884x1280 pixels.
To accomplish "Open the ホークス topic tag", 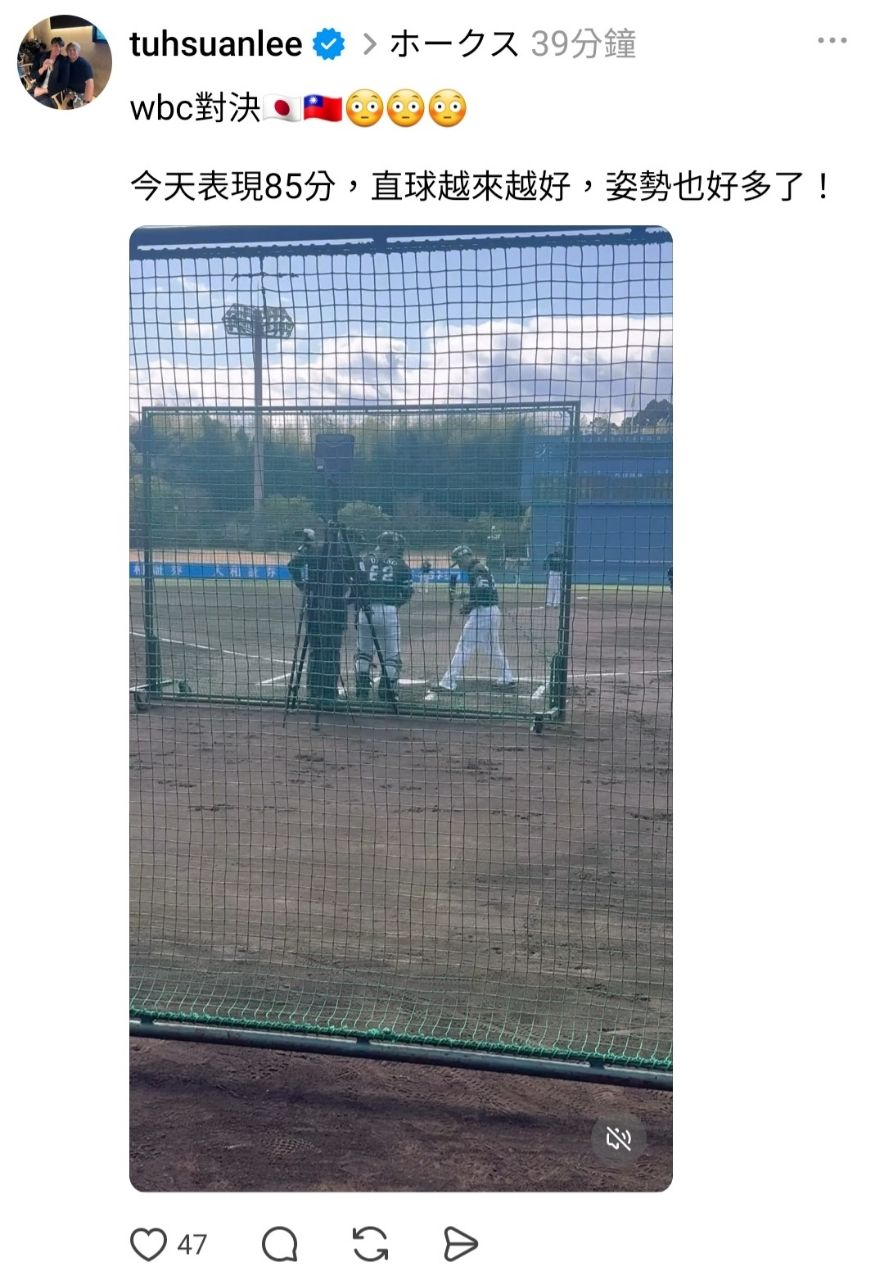I will click(x=454, y=43).
